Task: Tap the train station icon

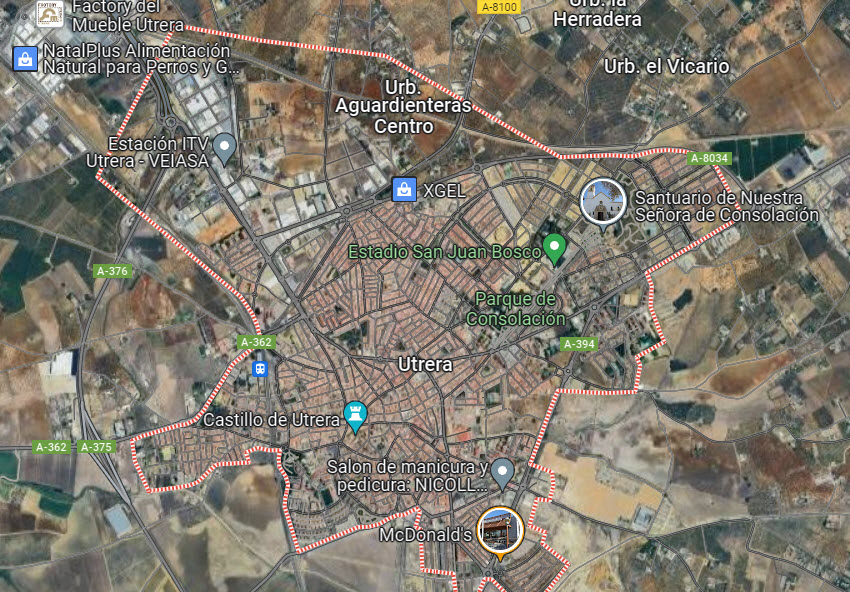Action: click(x=260, y=368)
